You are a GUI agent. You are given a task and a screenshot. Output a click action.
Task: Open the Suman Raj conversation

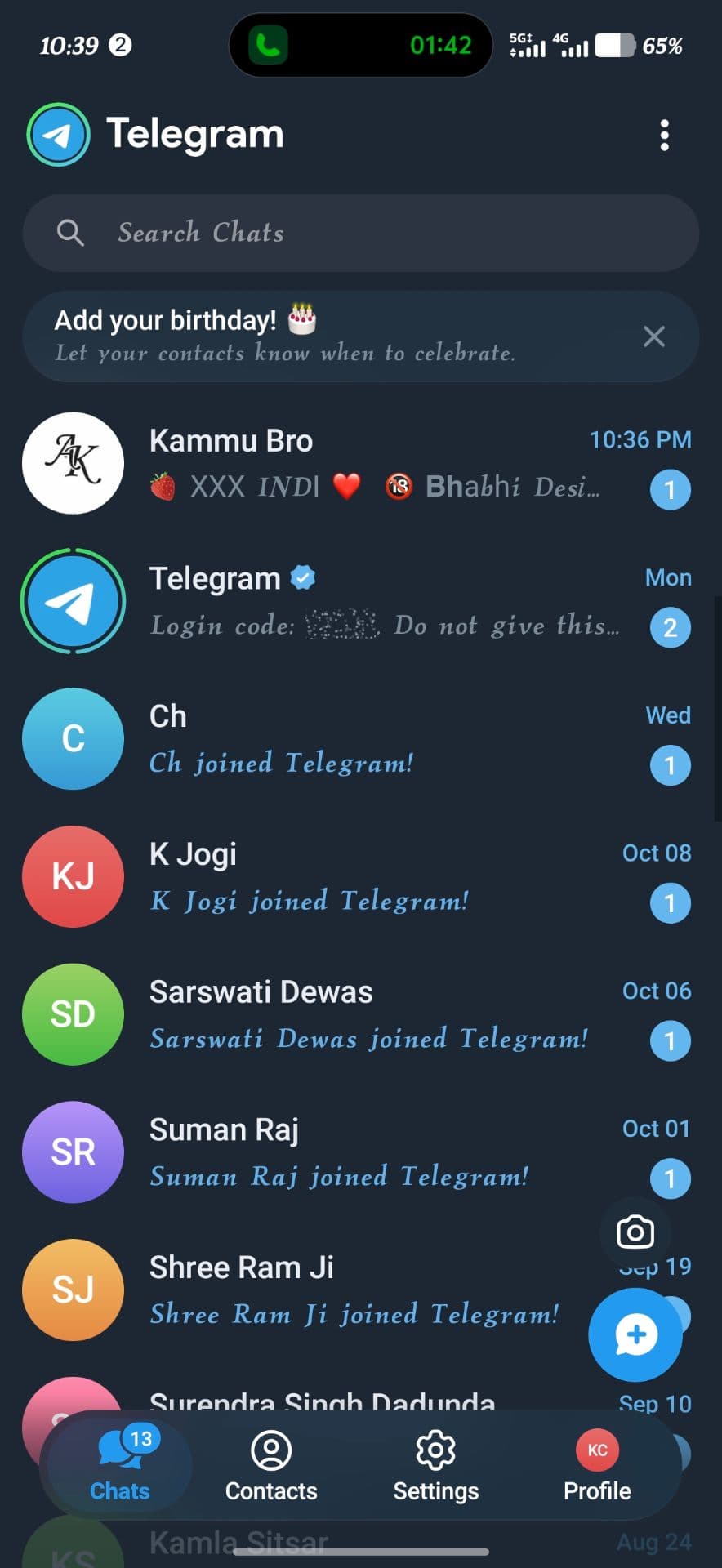click(360, 1152)
